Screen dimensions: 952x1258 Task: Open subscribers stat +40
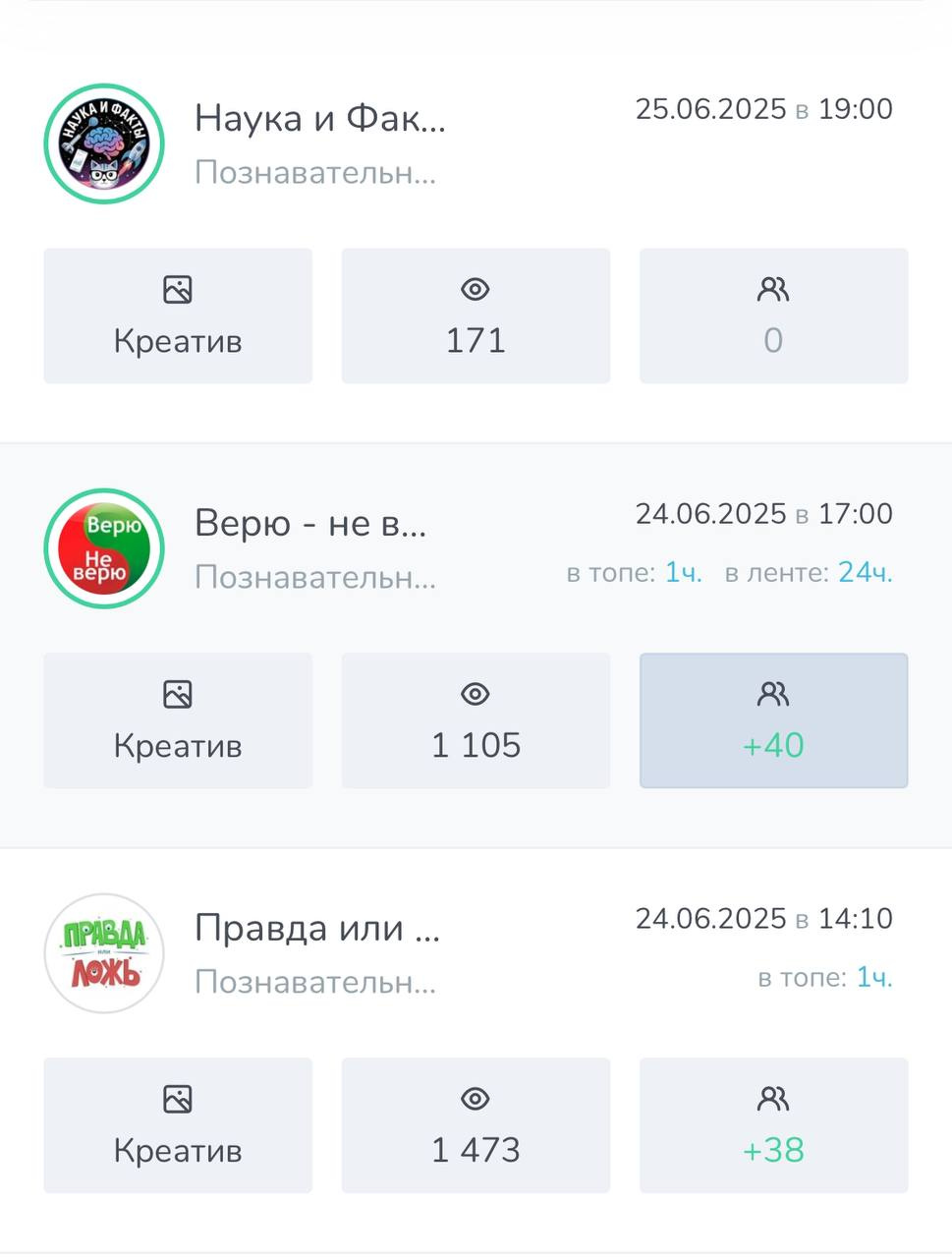pyautogui.click(x=773, y=720)
